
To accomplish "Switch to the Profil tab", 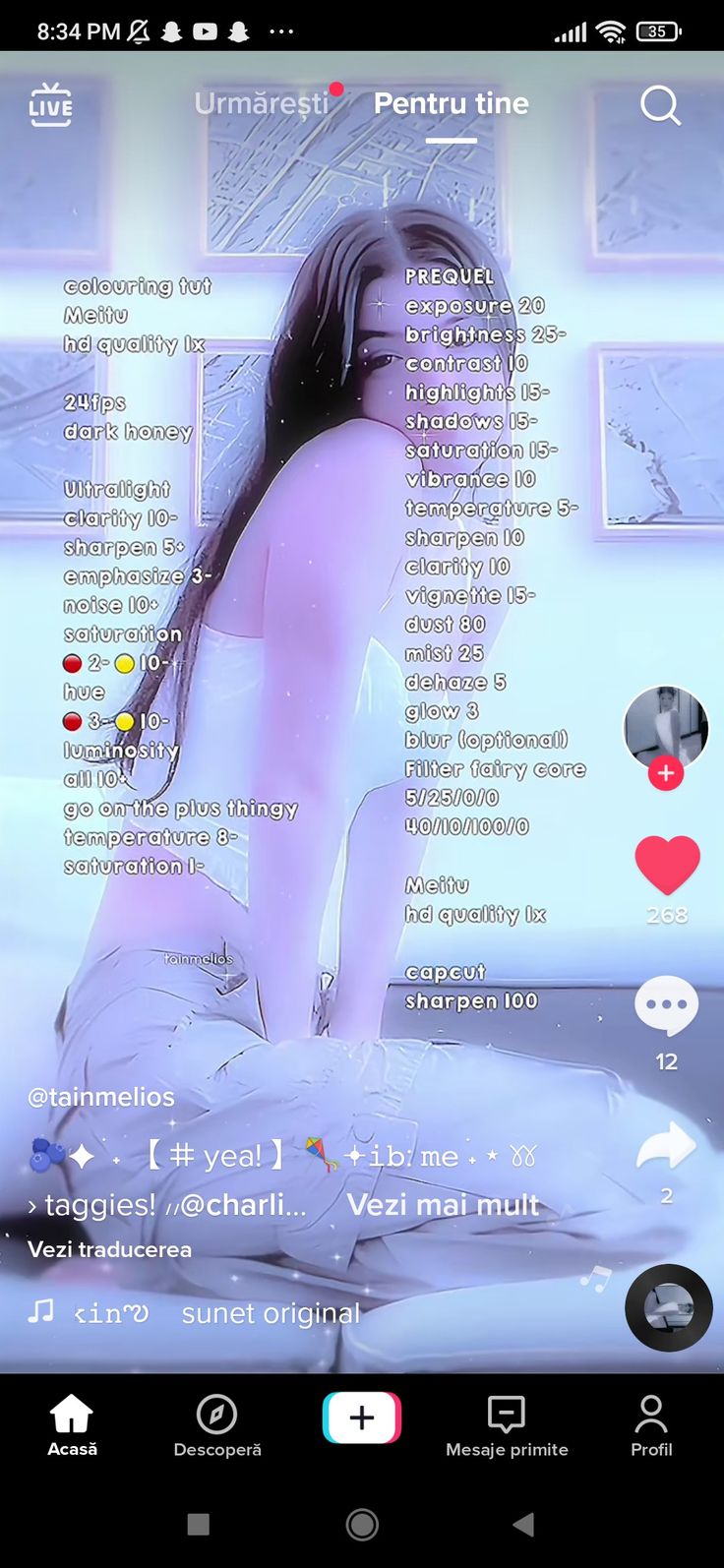I will 651,1425.
